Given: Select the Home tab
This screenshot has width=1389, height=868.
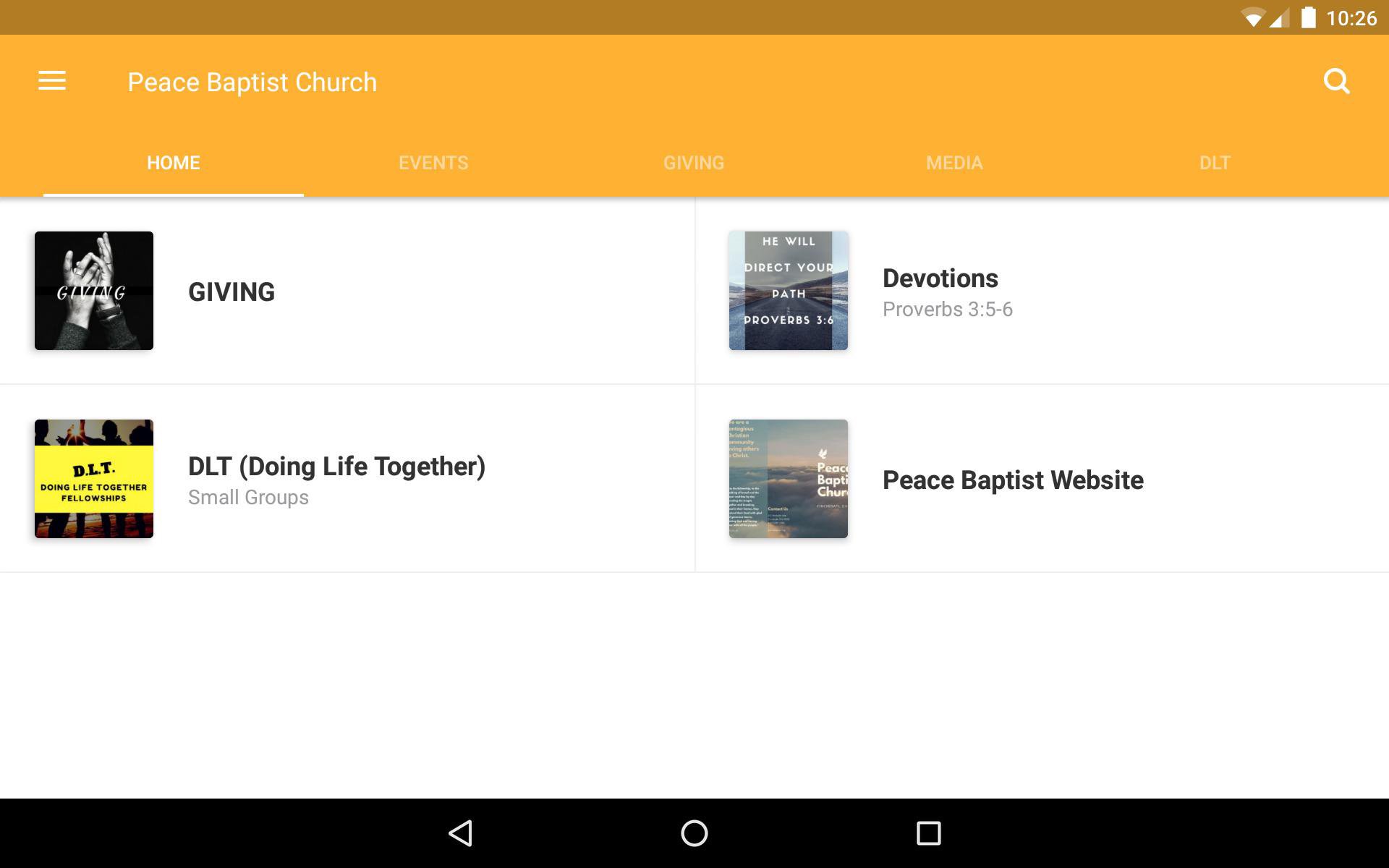Looking at the screenshot, I should pos(174,163).
